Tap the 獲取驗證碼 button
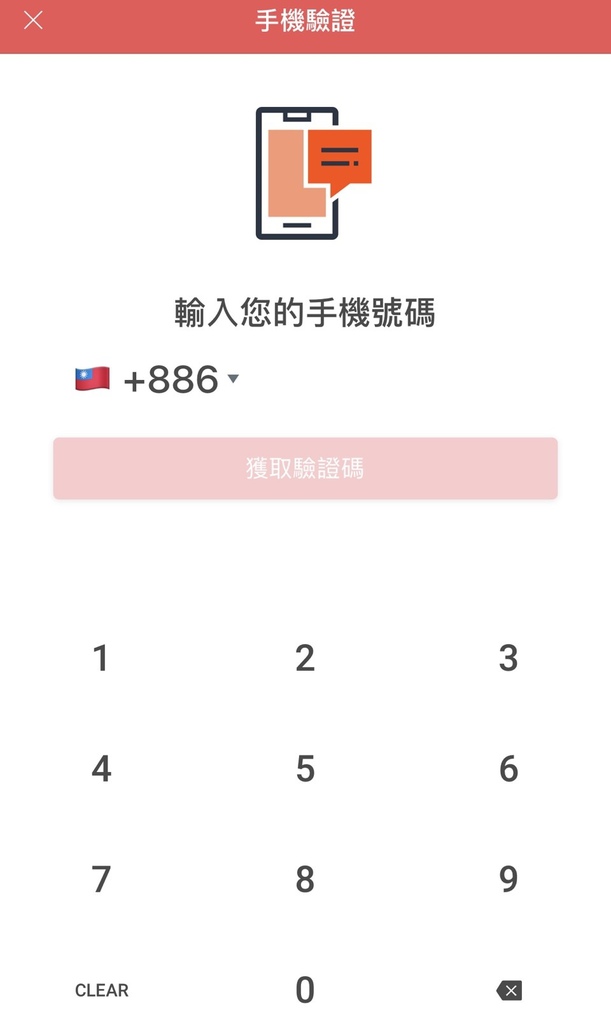Viewport: 611px width, 1024px height. 305,468
